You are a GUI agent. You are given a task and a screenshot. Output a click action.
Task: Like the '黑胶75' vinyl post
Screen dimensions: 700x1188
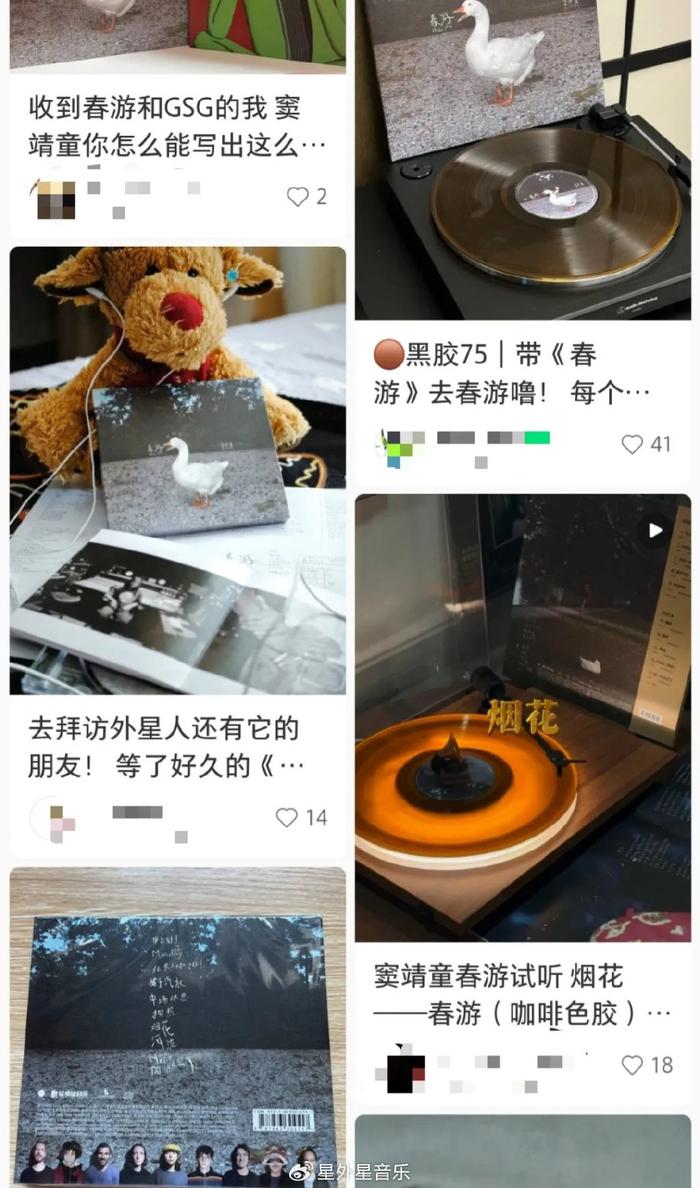[633, 444]
